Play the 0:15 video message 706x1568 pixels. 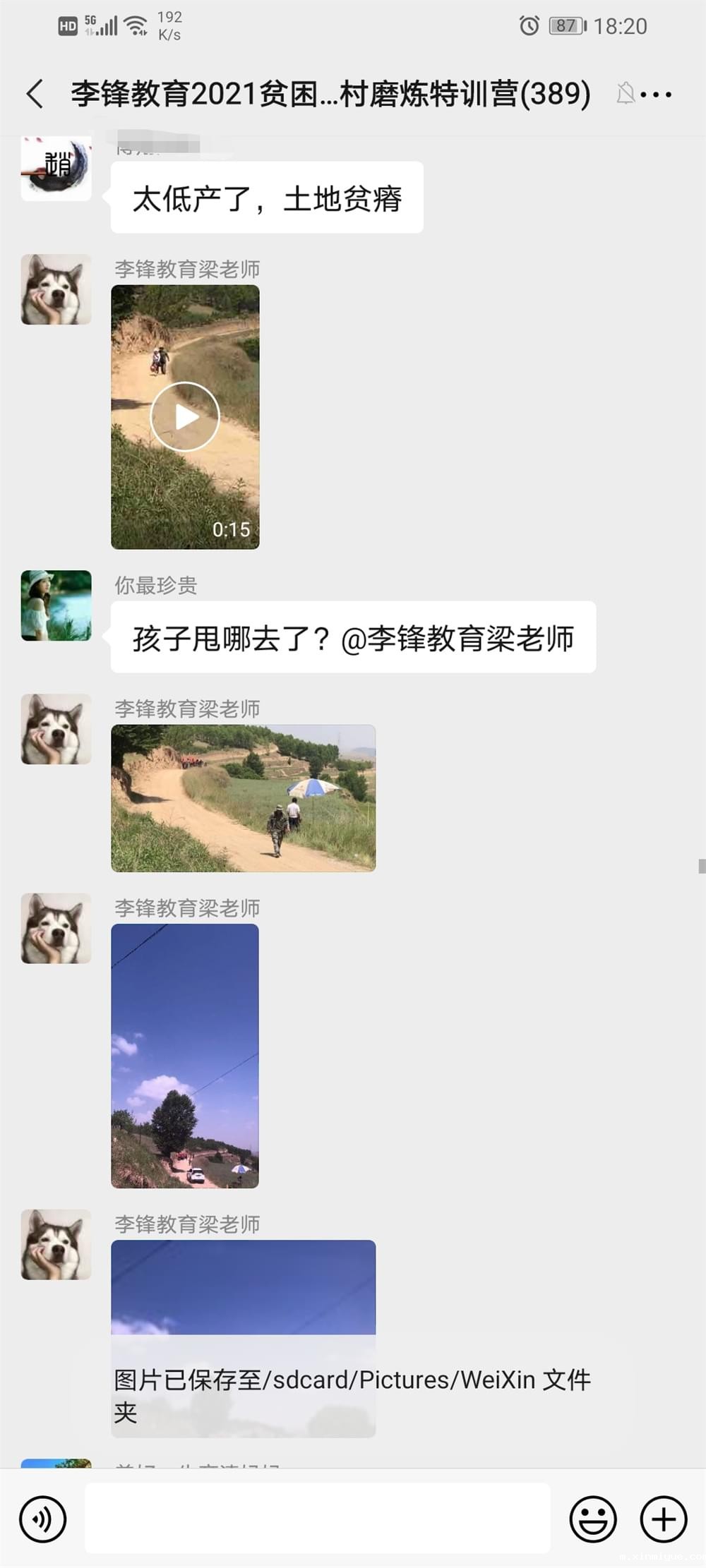185,416
